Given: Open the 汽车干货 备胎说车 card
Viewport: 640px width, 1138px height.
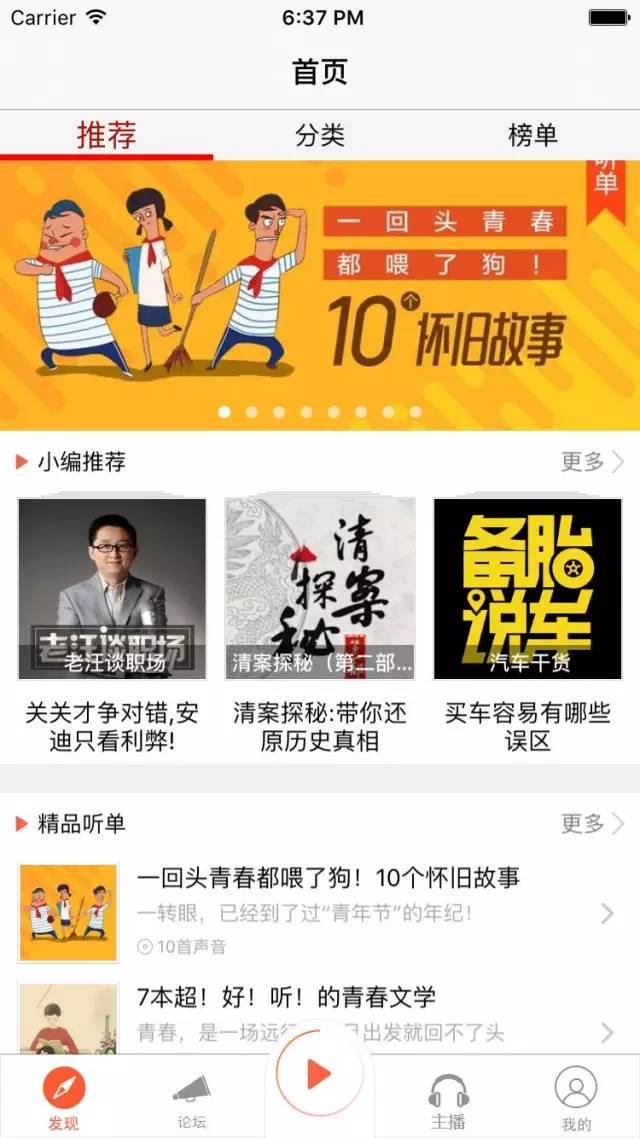Looking at the screenshot, I should 527,589.
